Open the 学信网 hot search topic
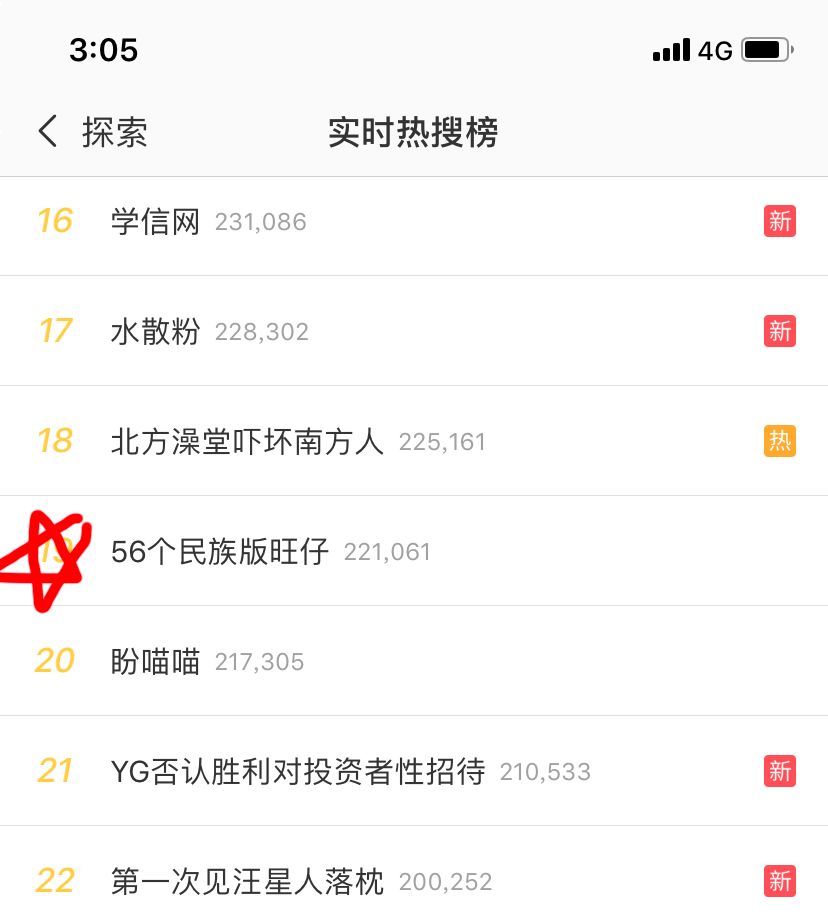This screenshot has height=923, width=828. pyautogui.click(x=154, y=221)
